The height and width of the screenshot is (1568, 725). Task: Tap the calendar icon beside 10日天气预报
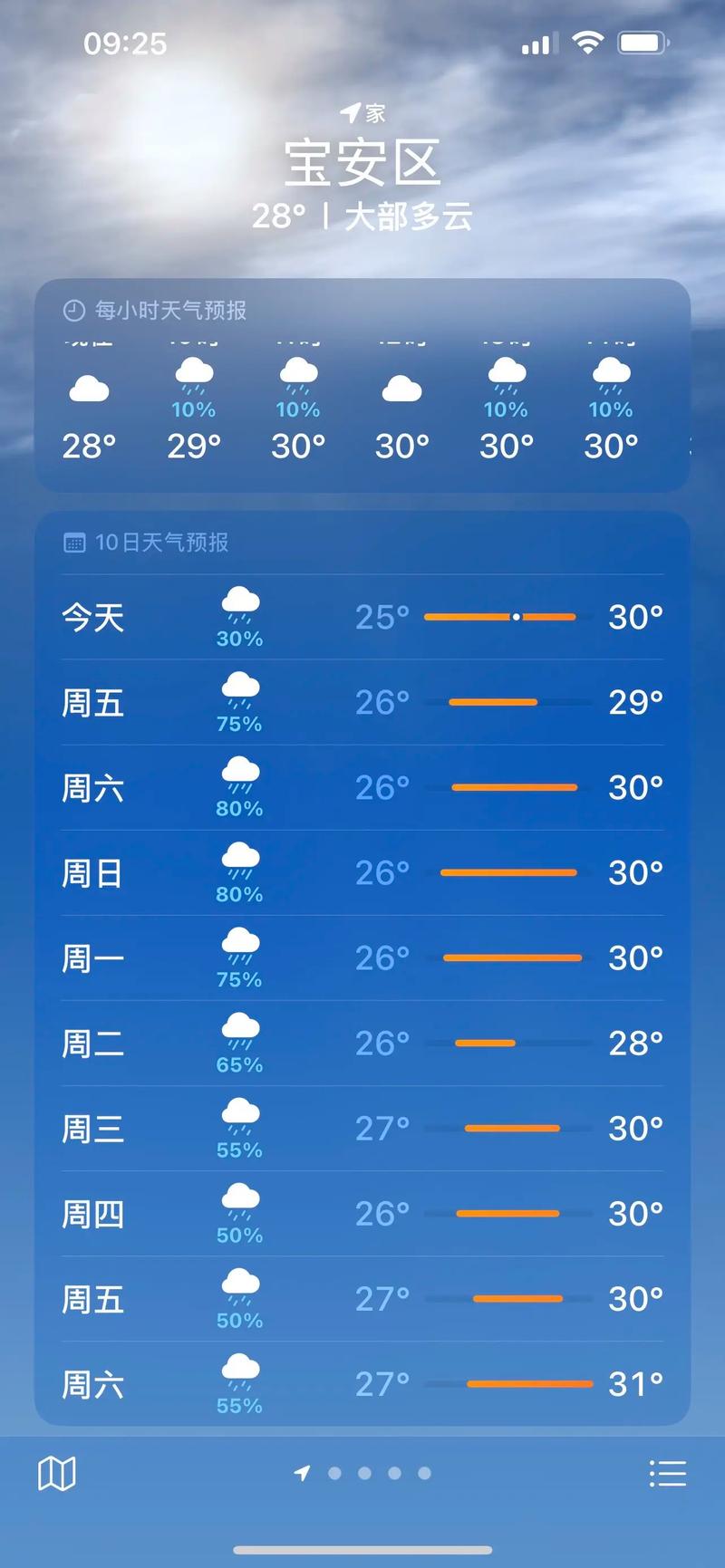[74, 542]
